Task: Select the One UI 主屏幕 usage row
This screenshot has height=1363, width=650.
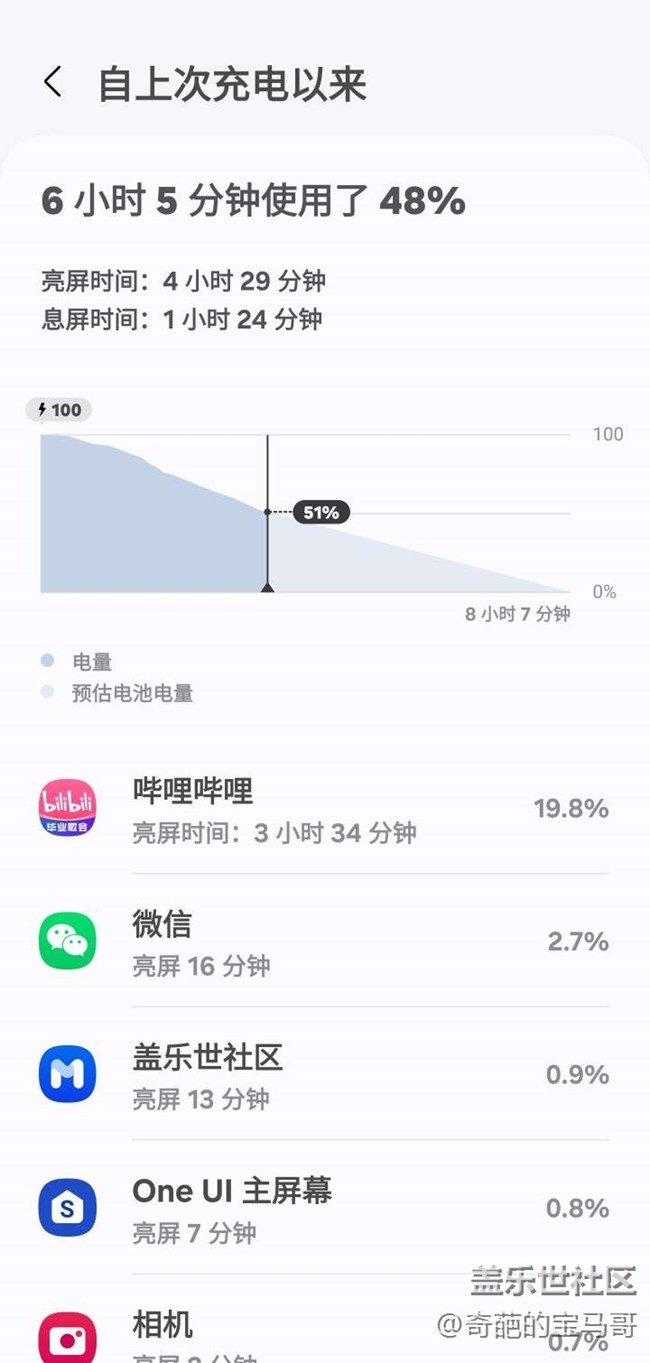Action: (x=324, y=1208)
